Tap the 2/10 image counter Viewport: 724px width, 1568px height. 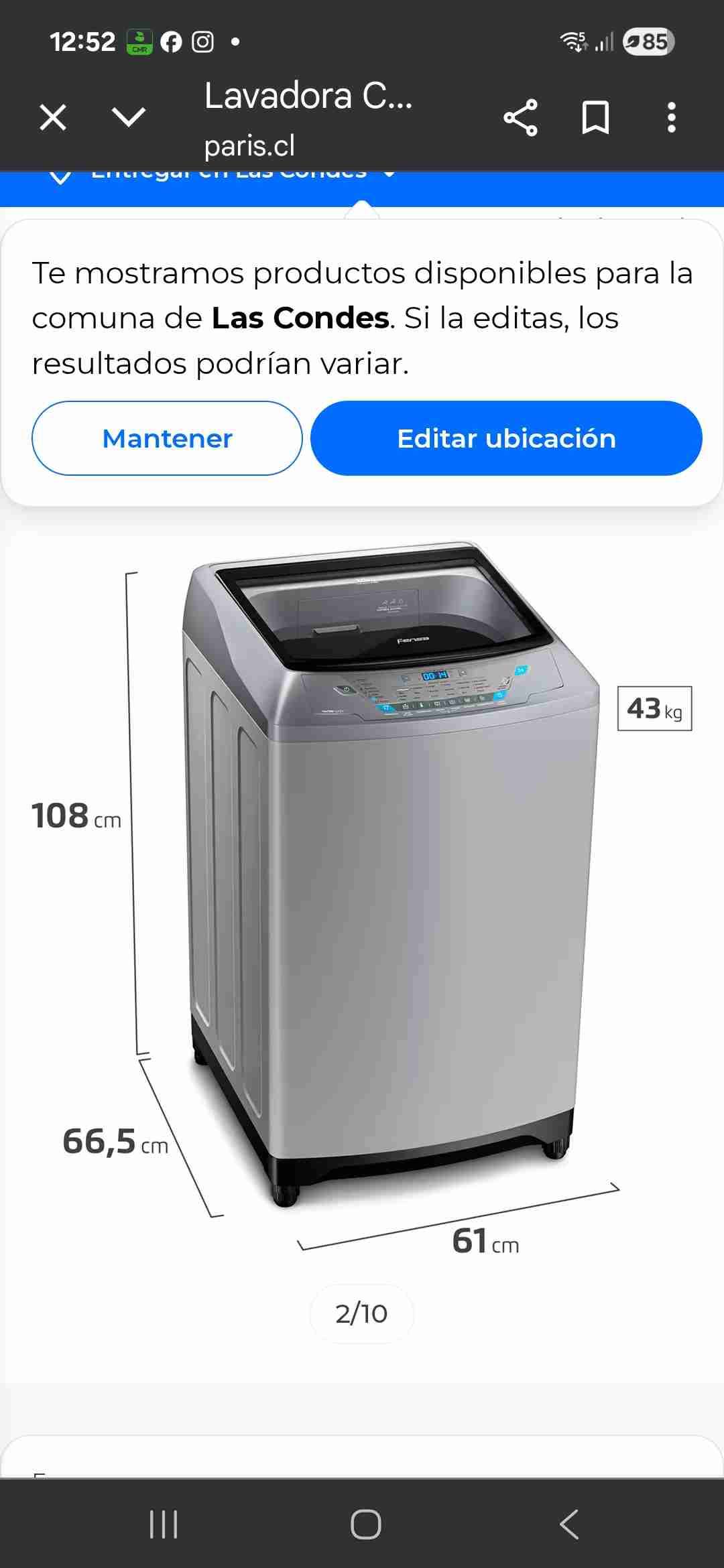(361, 1315)
